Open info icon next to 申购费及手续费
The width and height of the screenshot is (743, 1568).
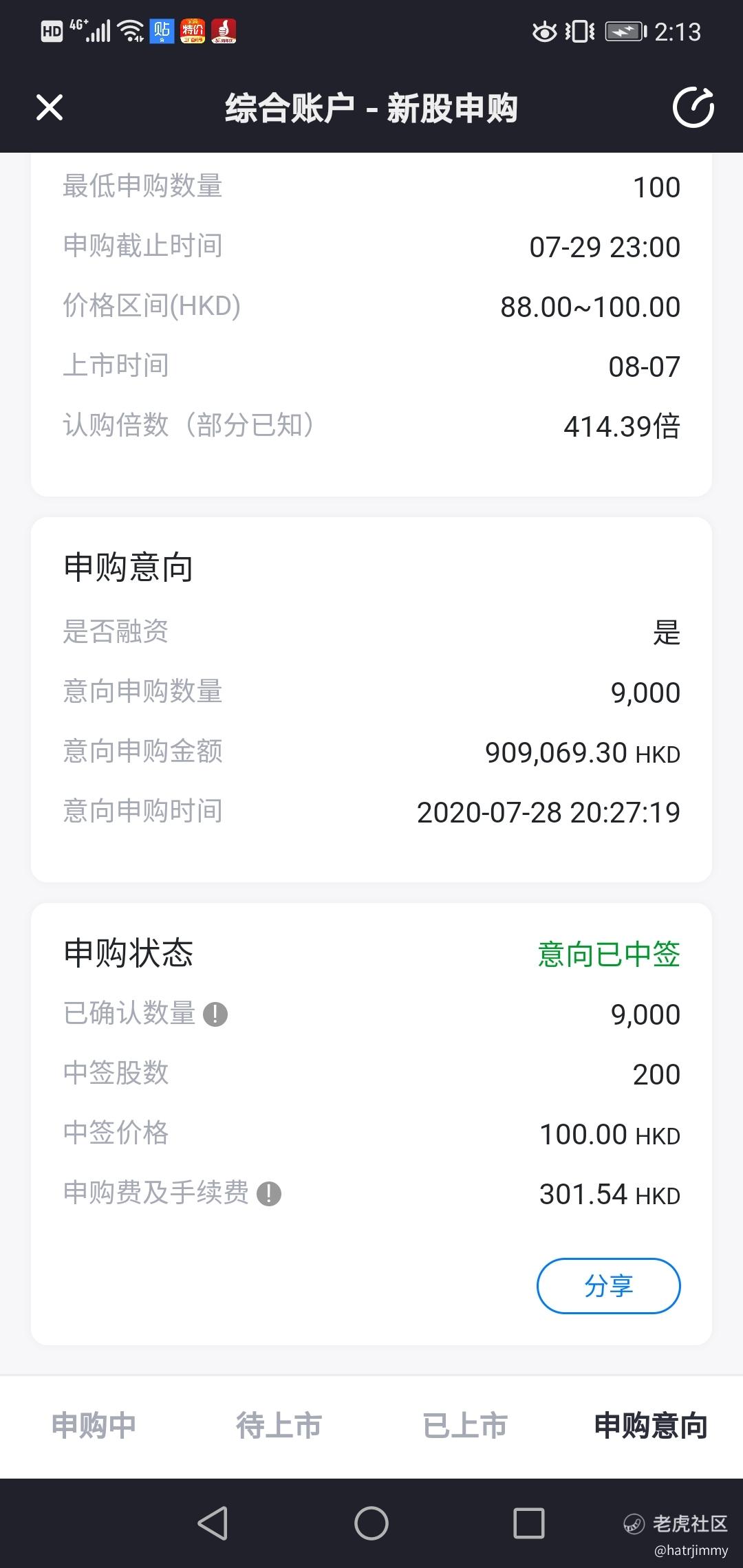(x=269, y=1193)
